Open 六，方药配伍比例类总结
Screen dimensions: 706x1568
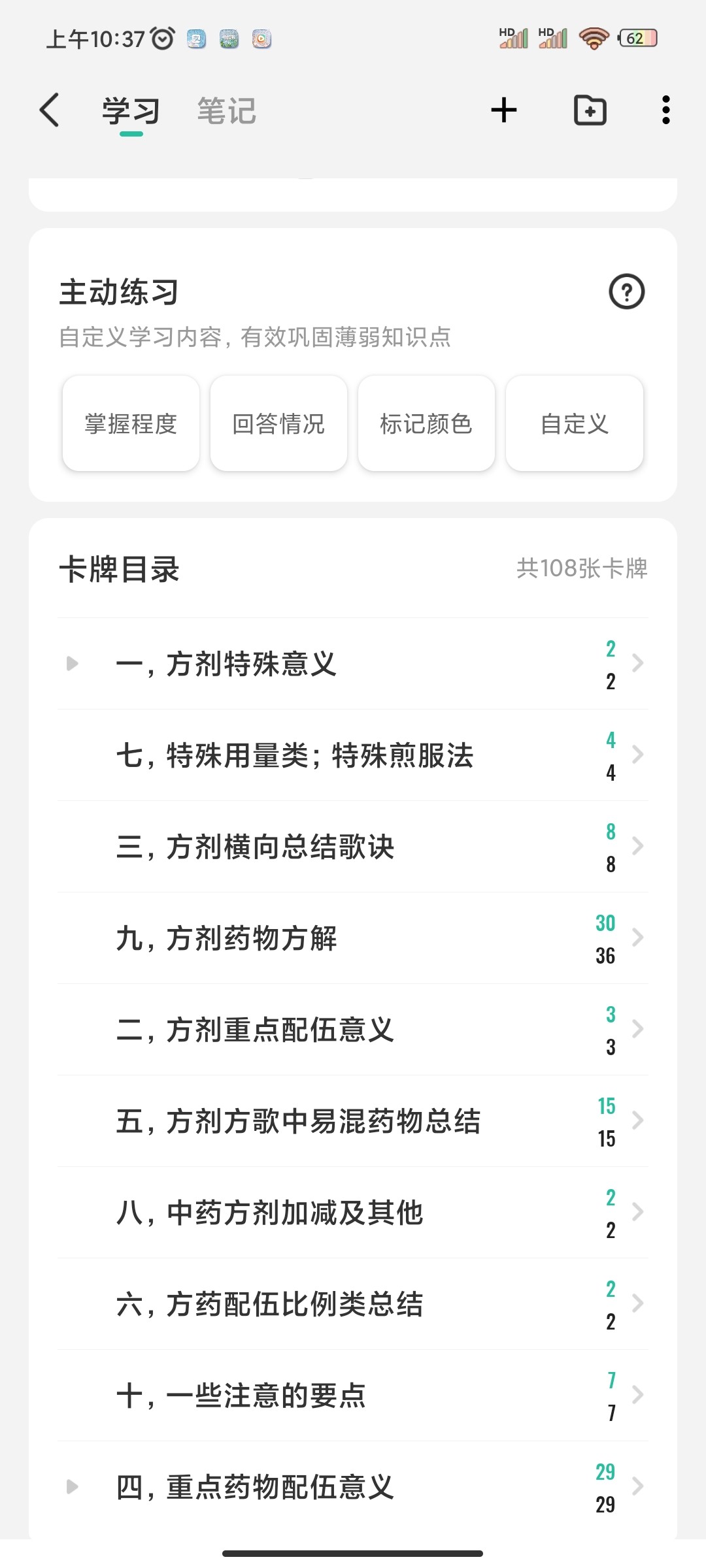(x=353, y=1304)
